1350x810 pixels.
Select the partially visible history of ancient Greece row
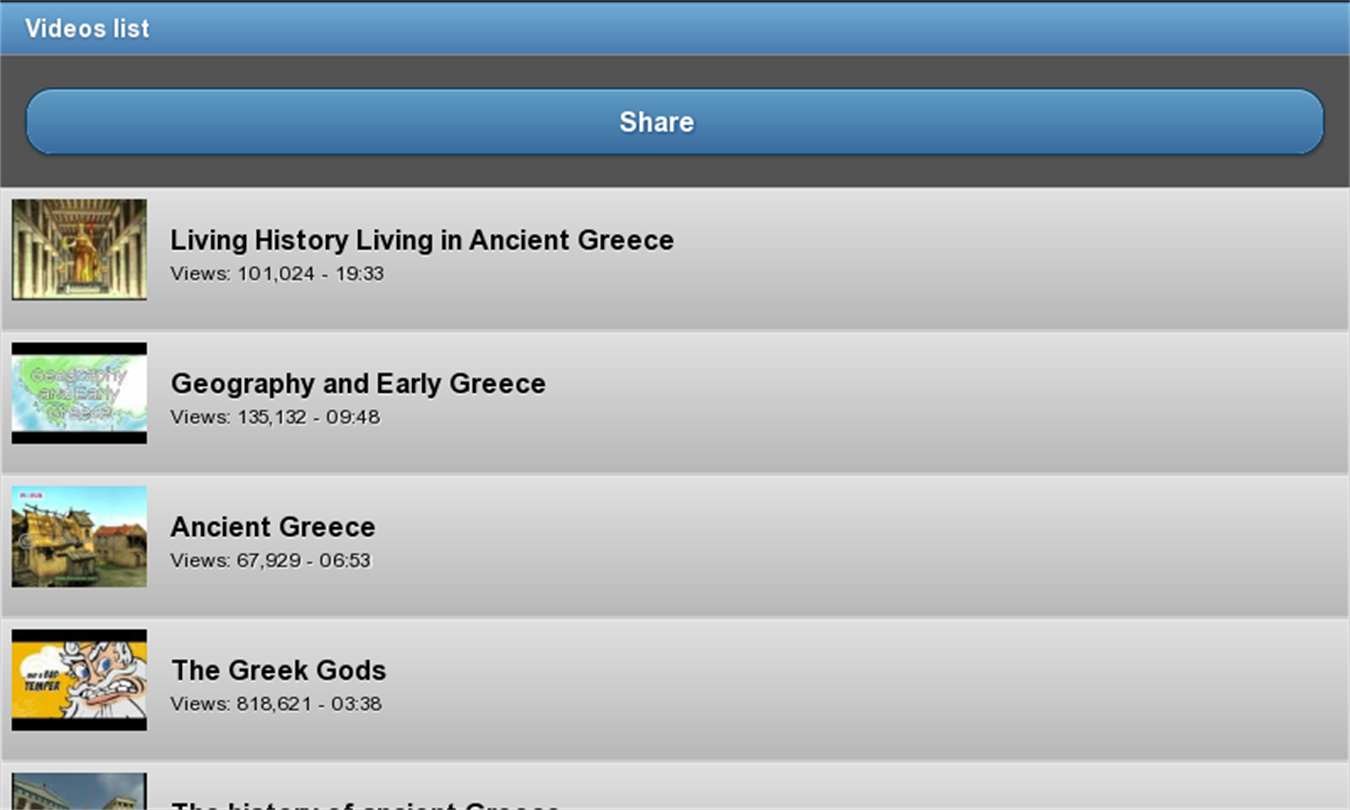click(x=675, y=787)
